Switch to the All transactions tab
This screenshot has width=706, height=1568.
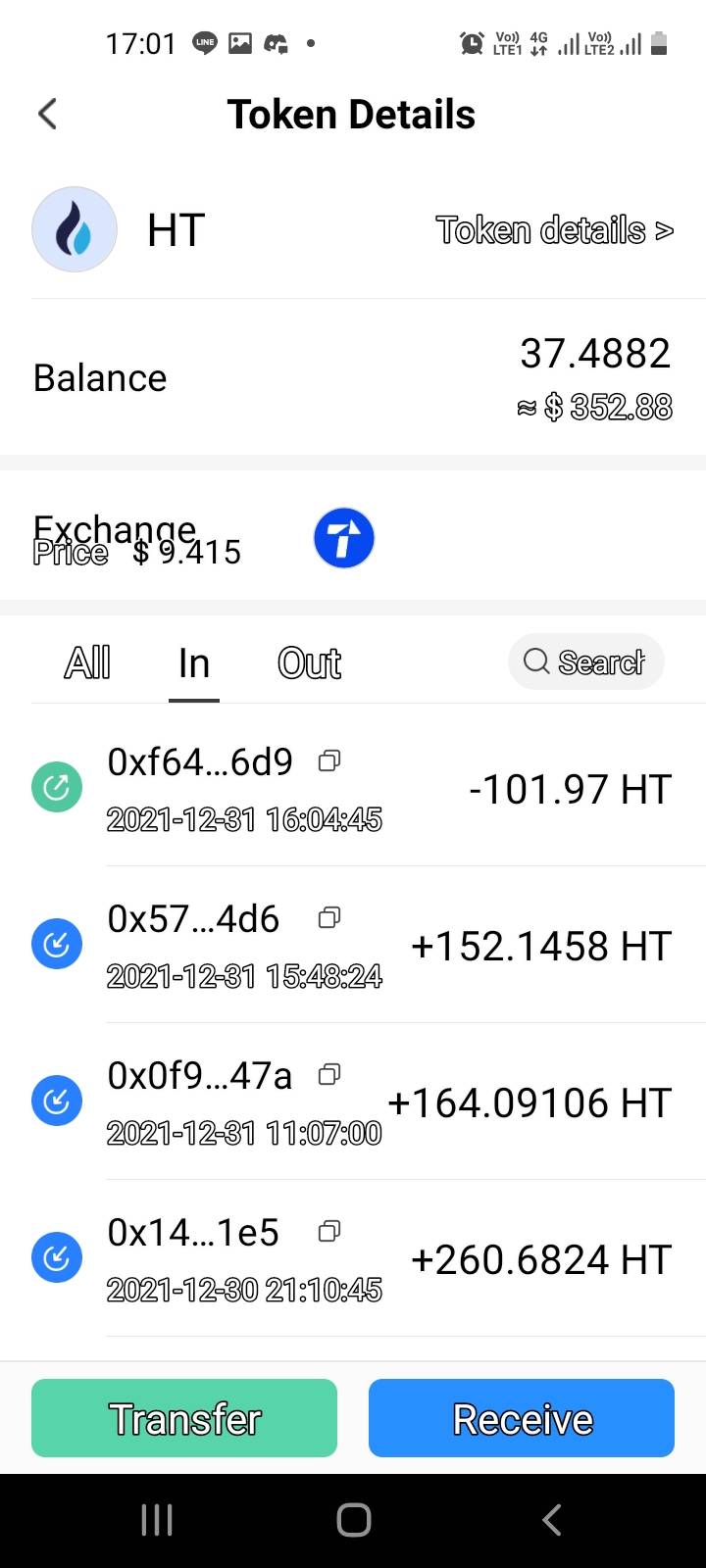click(87, 663)
